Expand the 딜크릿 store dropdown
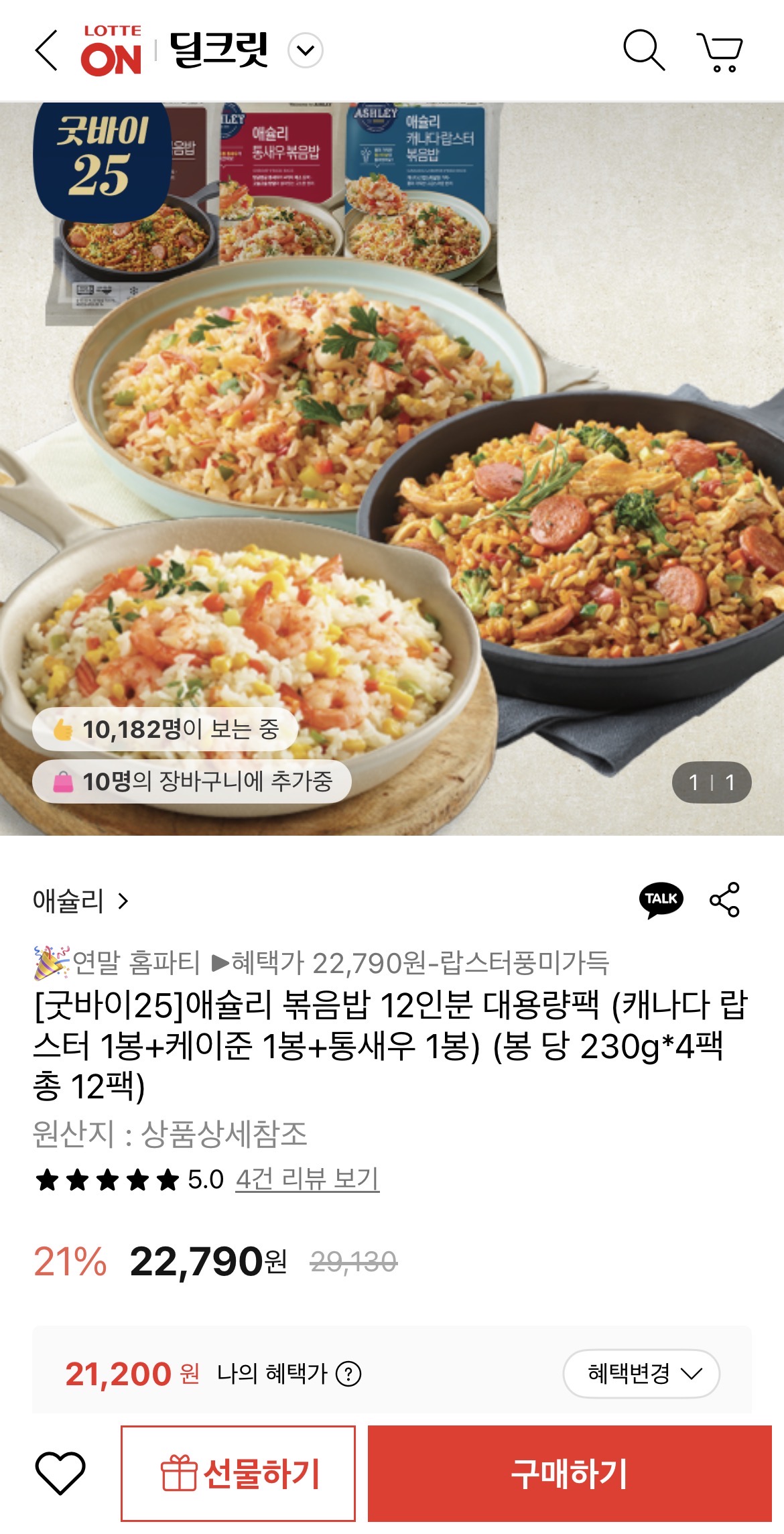The image size is (784, 1534). (x=306, y=52)
